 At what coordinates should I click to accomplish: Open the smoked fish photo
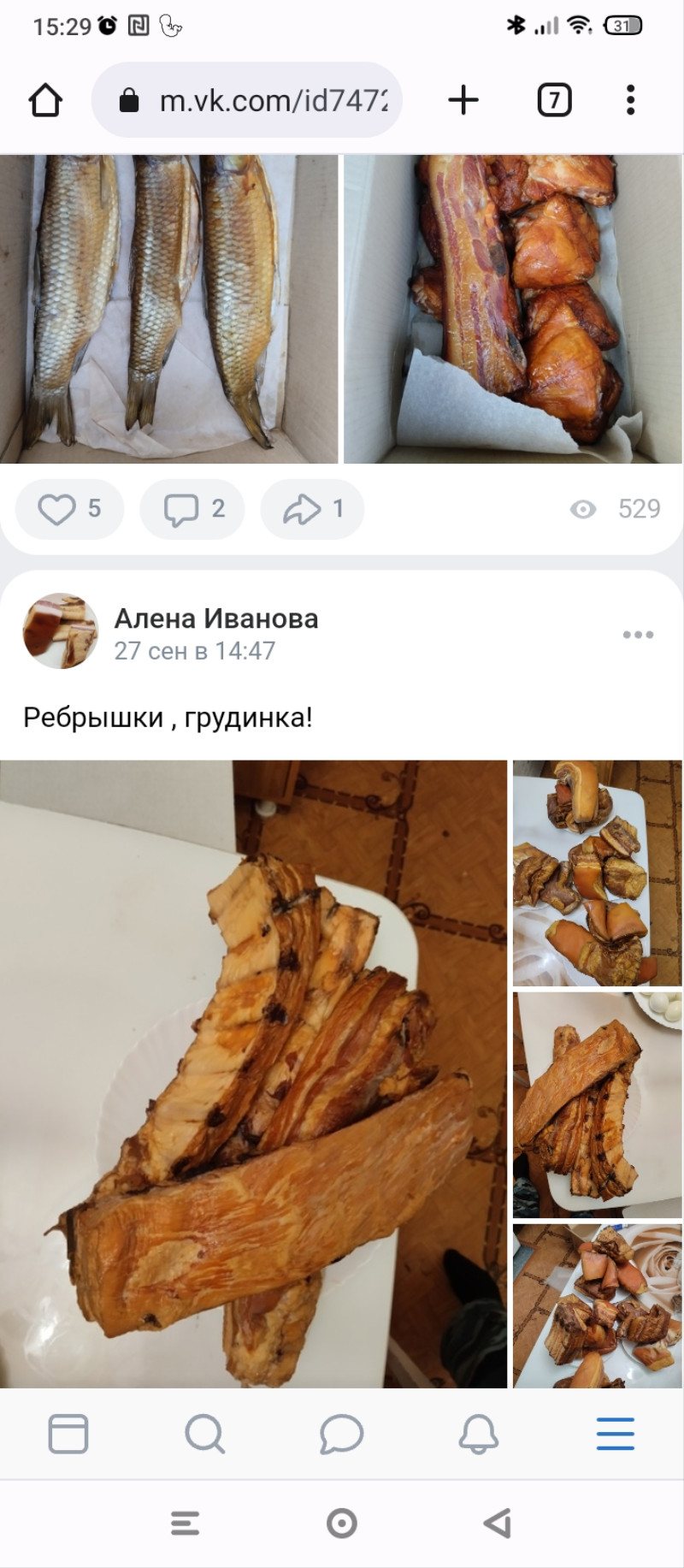pos(169,309)
